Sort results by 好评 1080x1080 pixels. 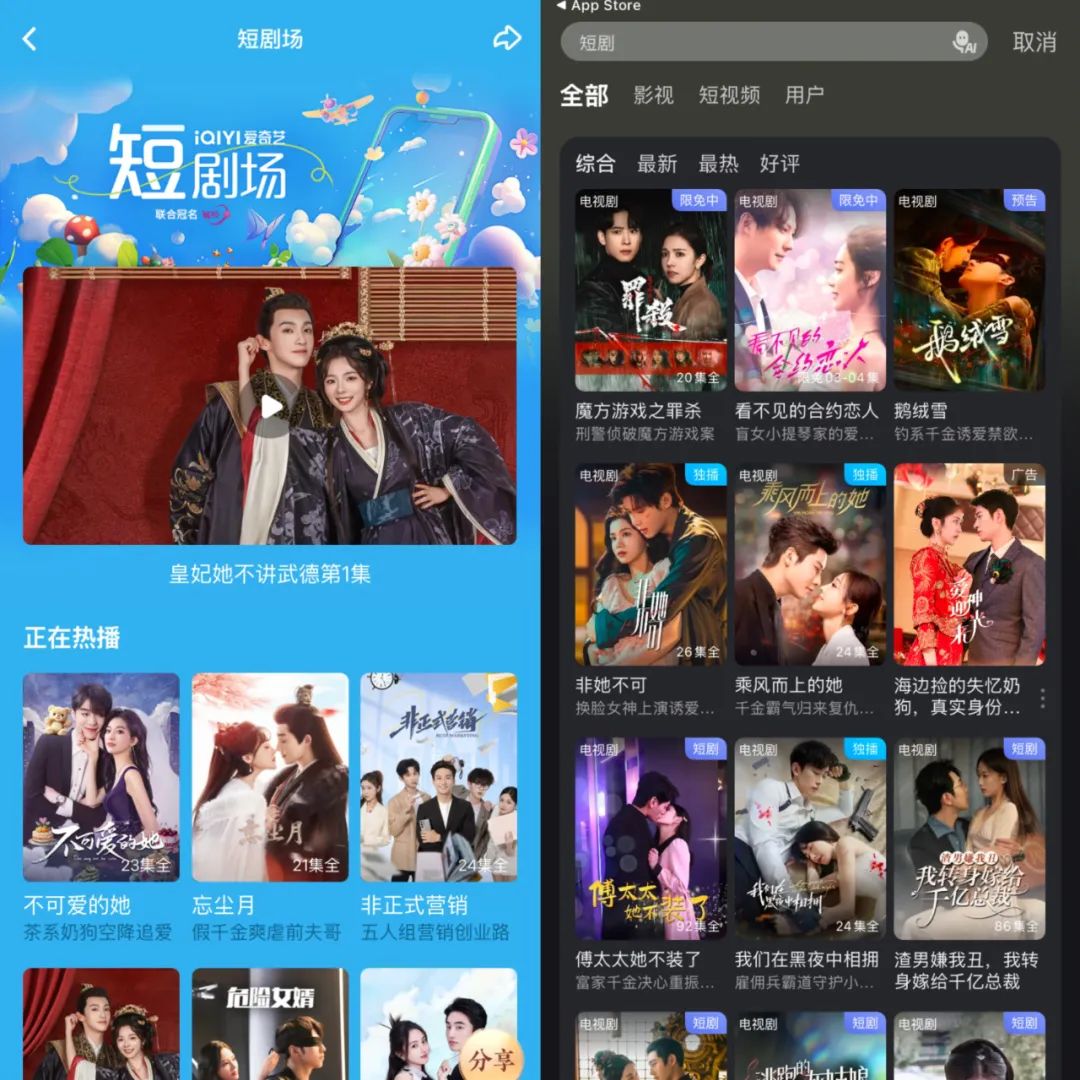pyautogui.click(x=780, y=164)
